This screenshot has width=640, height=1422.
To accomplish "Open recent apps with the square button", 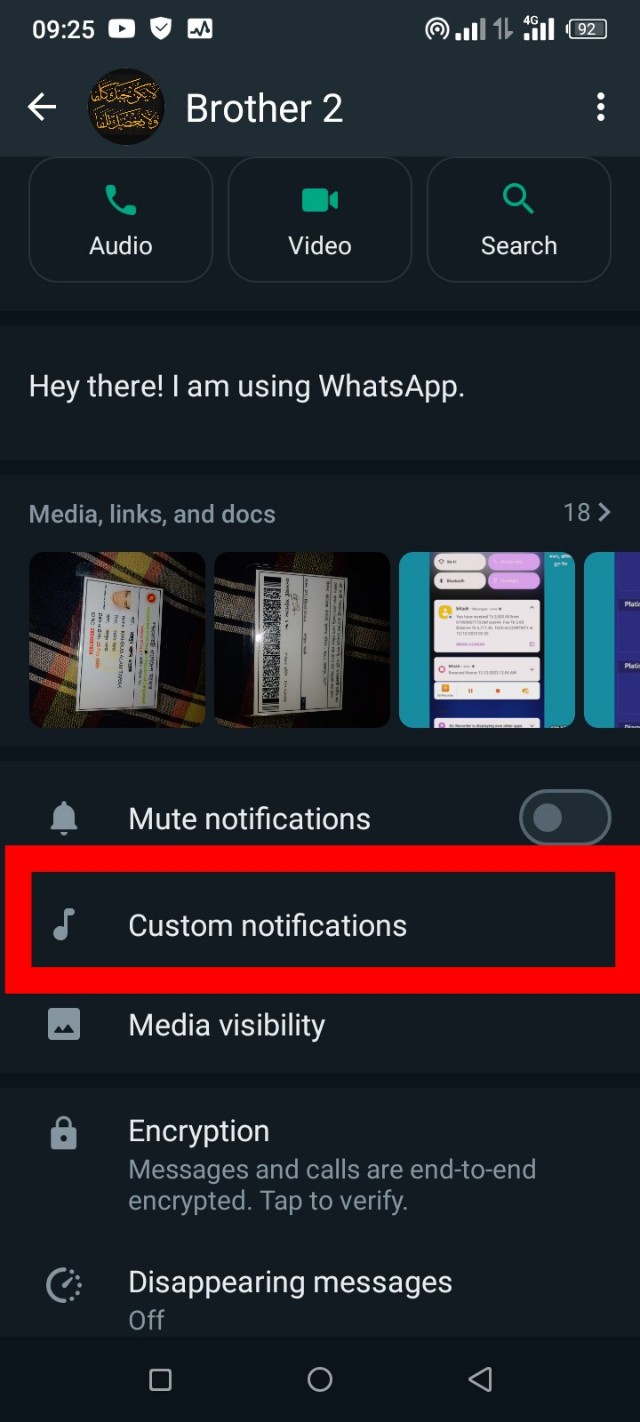I will click(x=160, y=1380).
